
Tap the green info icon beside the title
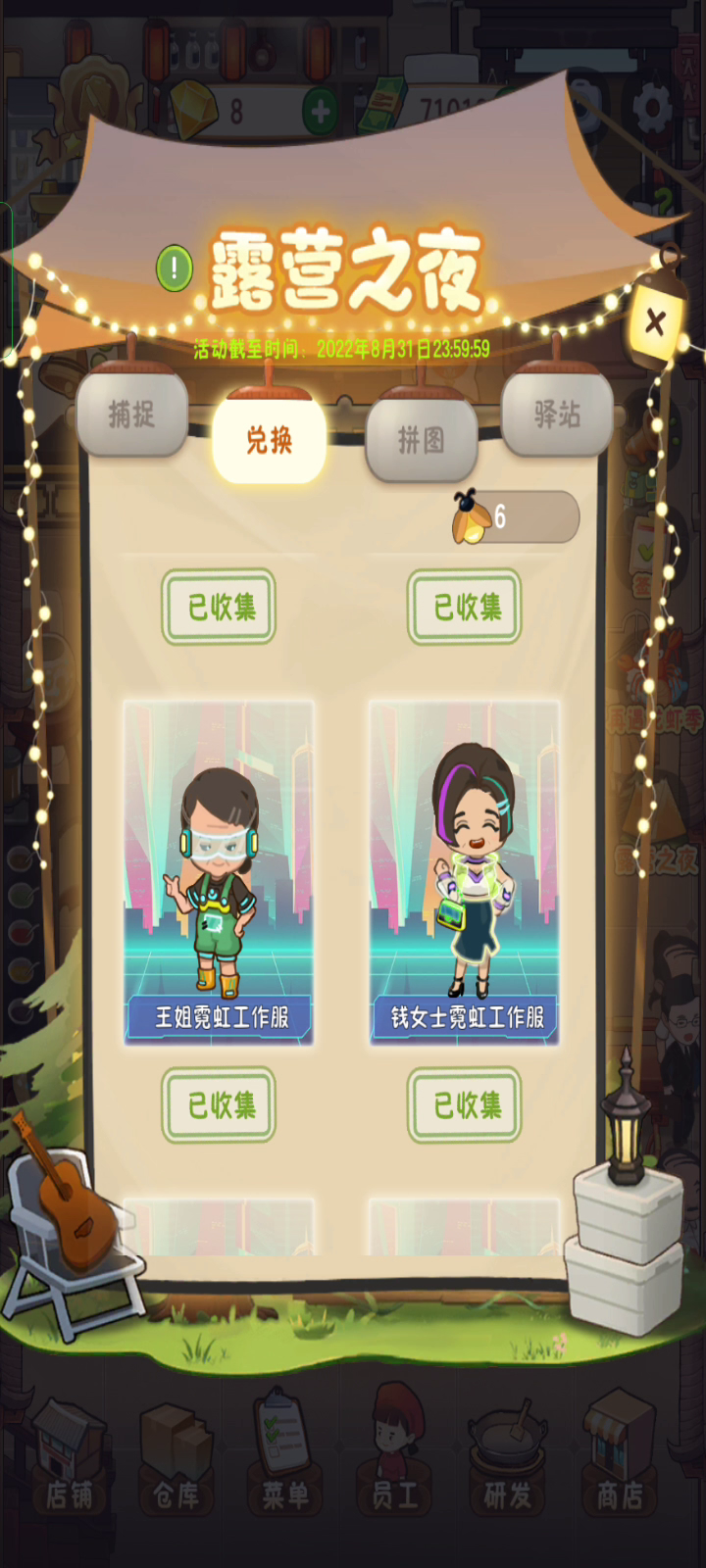pyautogui.click(x=175, y=268)
